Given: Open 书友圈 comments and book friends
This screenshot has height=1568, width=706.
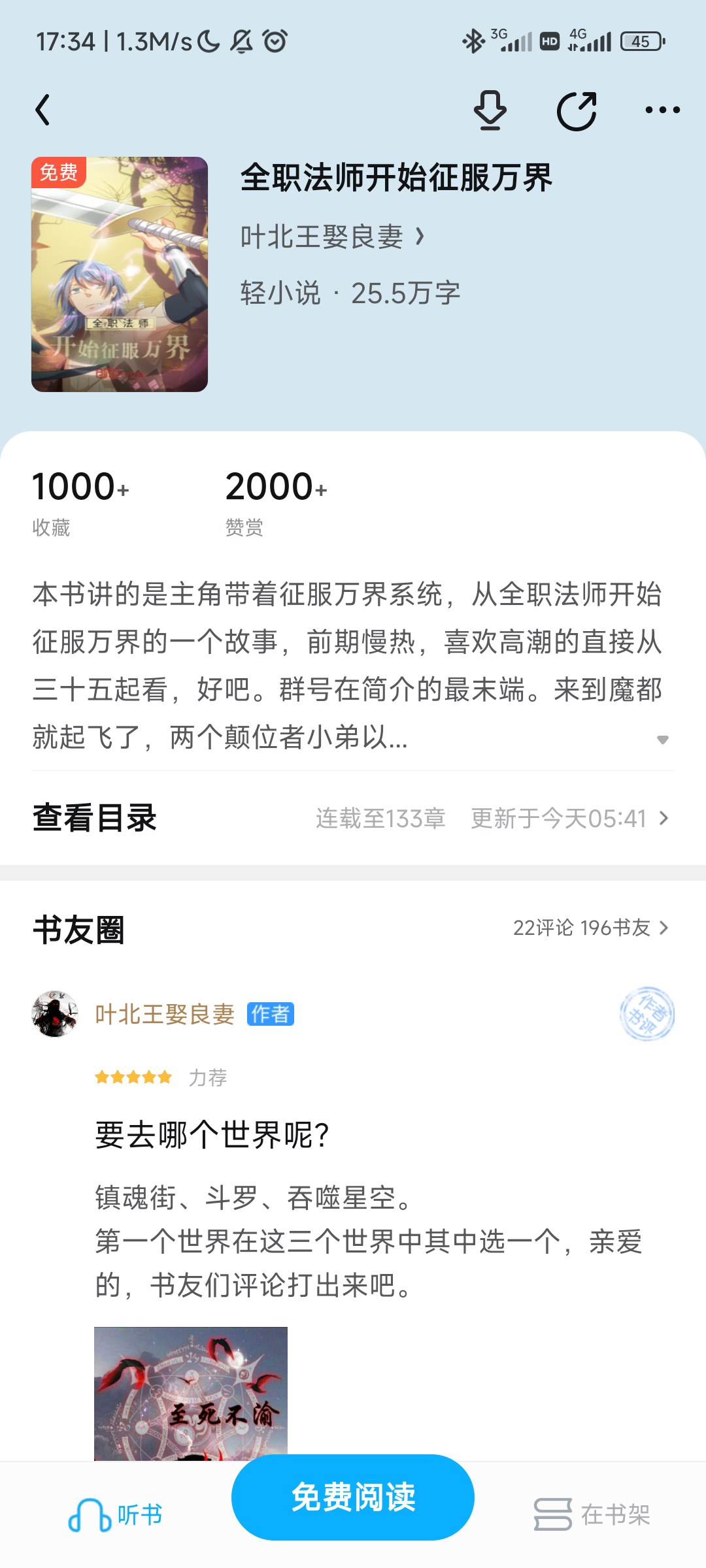Looking at the screenshot, I should pyautogui.click(x=353, y=928).
